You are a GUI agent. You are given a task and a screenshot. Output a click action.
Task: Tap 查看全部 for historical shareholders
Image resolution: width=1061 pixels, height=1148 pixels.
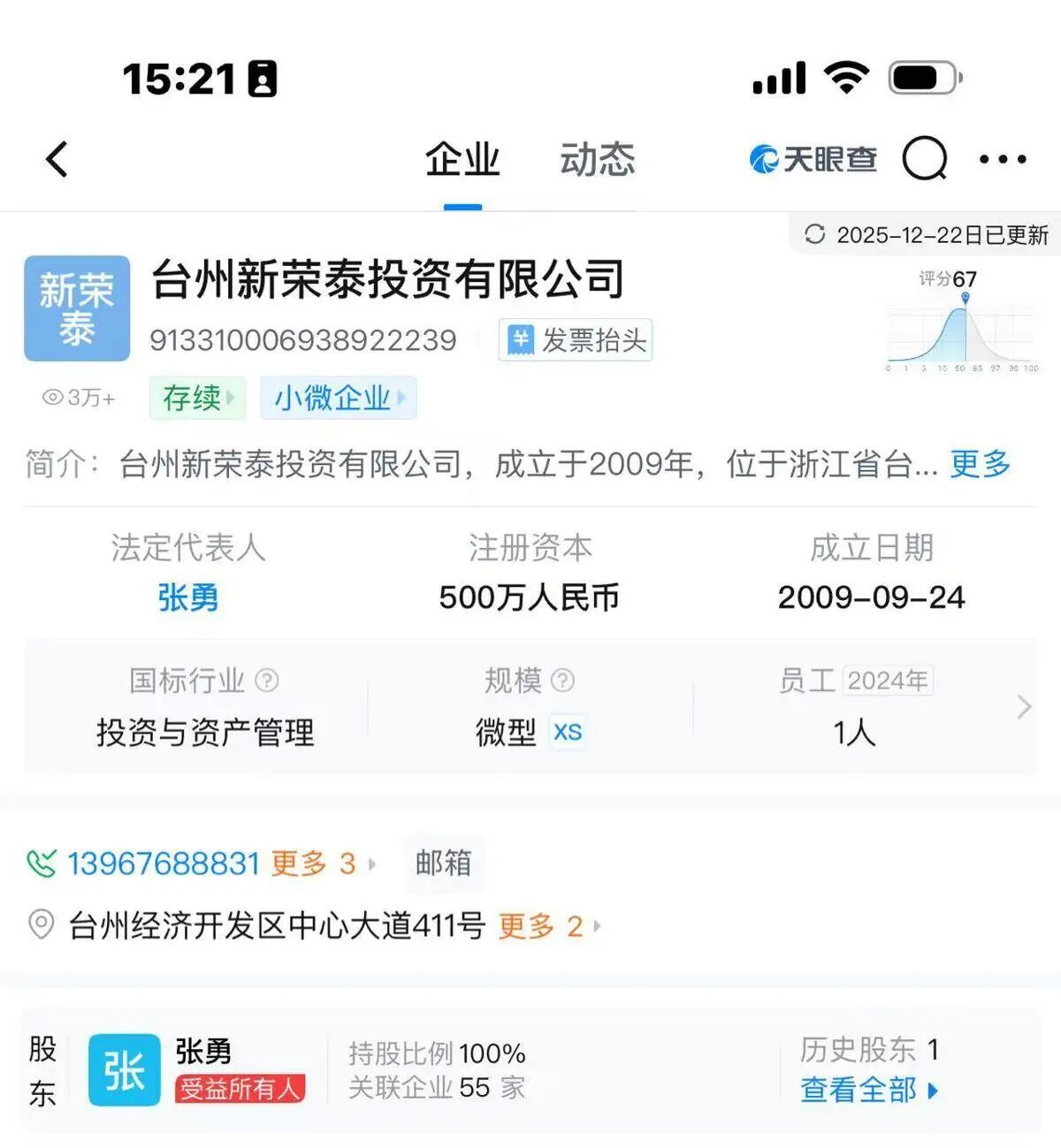coord(867,1091)
